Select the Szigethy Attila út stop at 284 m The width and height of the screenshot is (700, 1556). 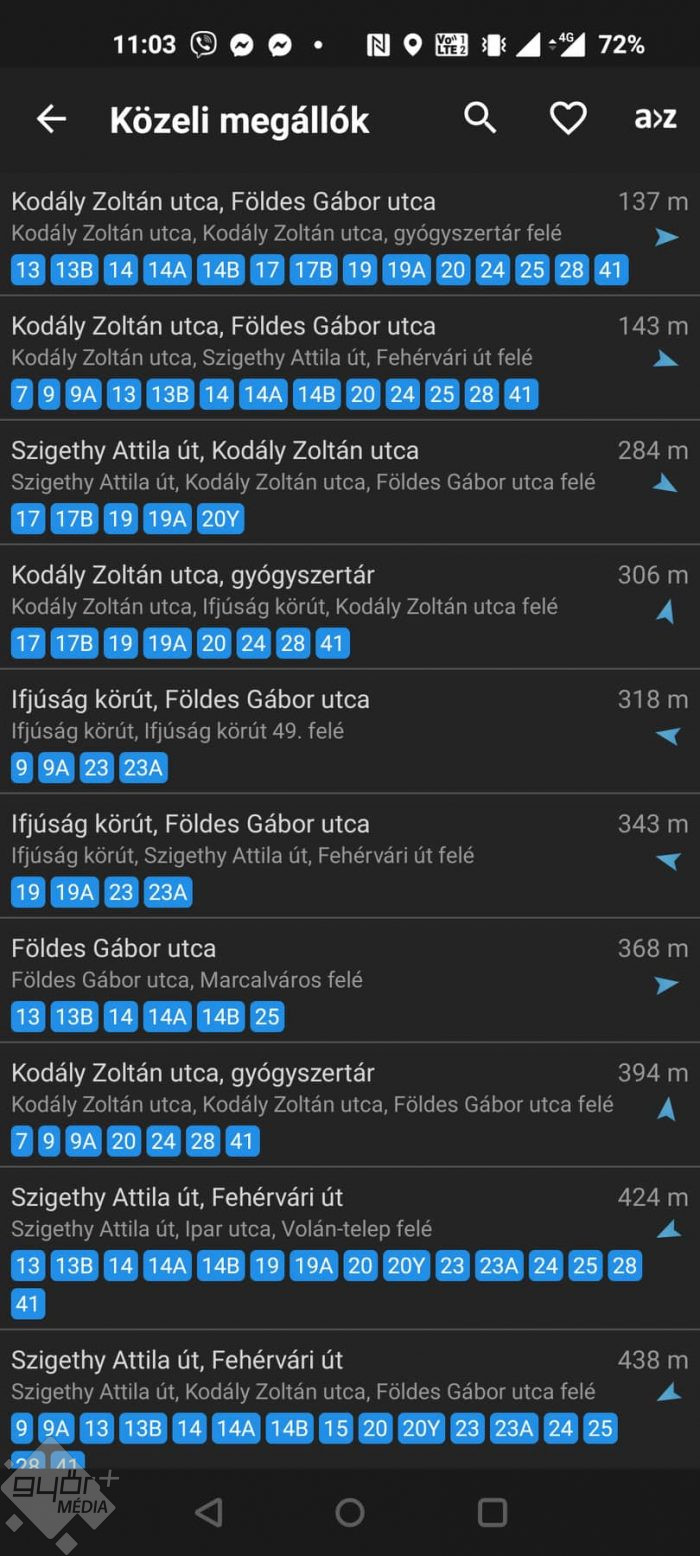pos(300,465)
